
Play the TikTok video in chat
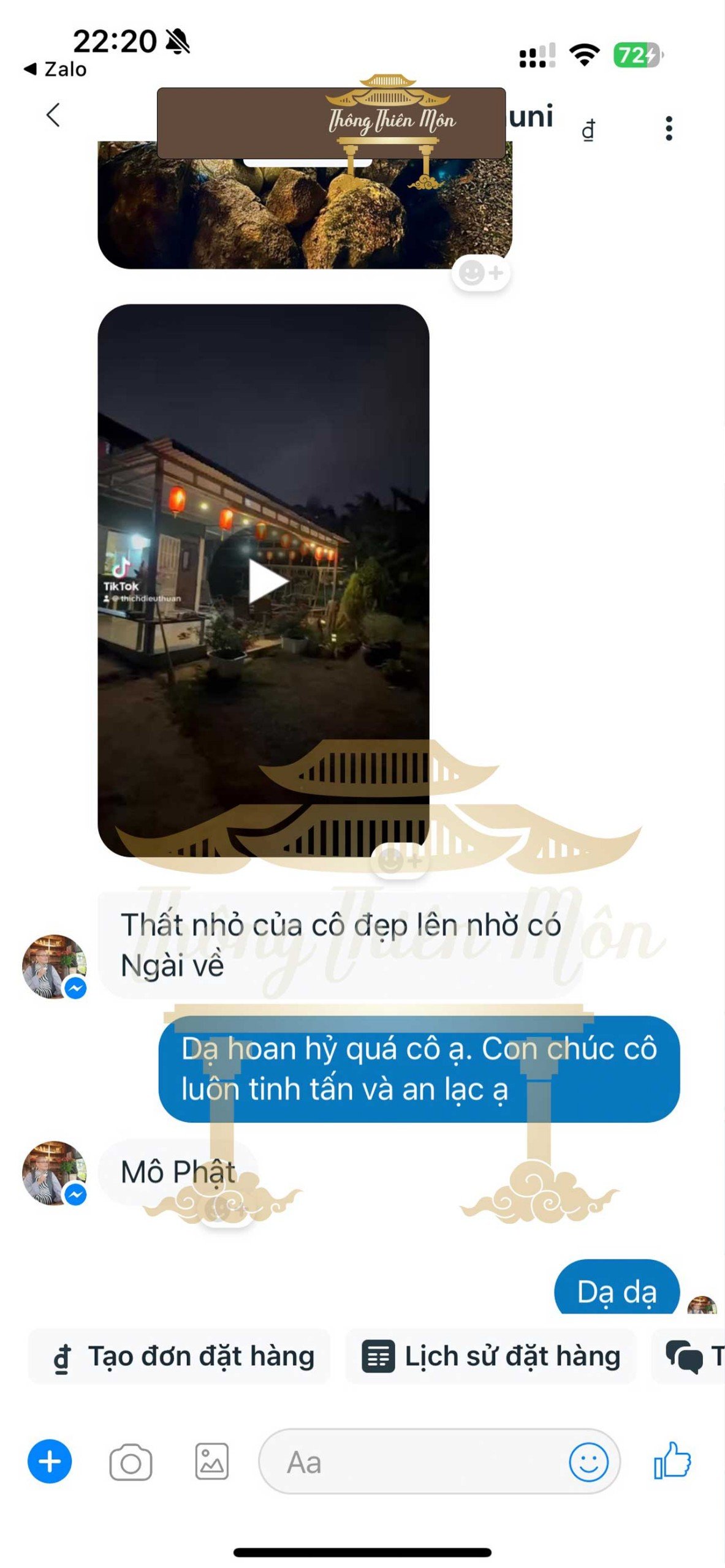pyautogui.click(x=265, y=581)
